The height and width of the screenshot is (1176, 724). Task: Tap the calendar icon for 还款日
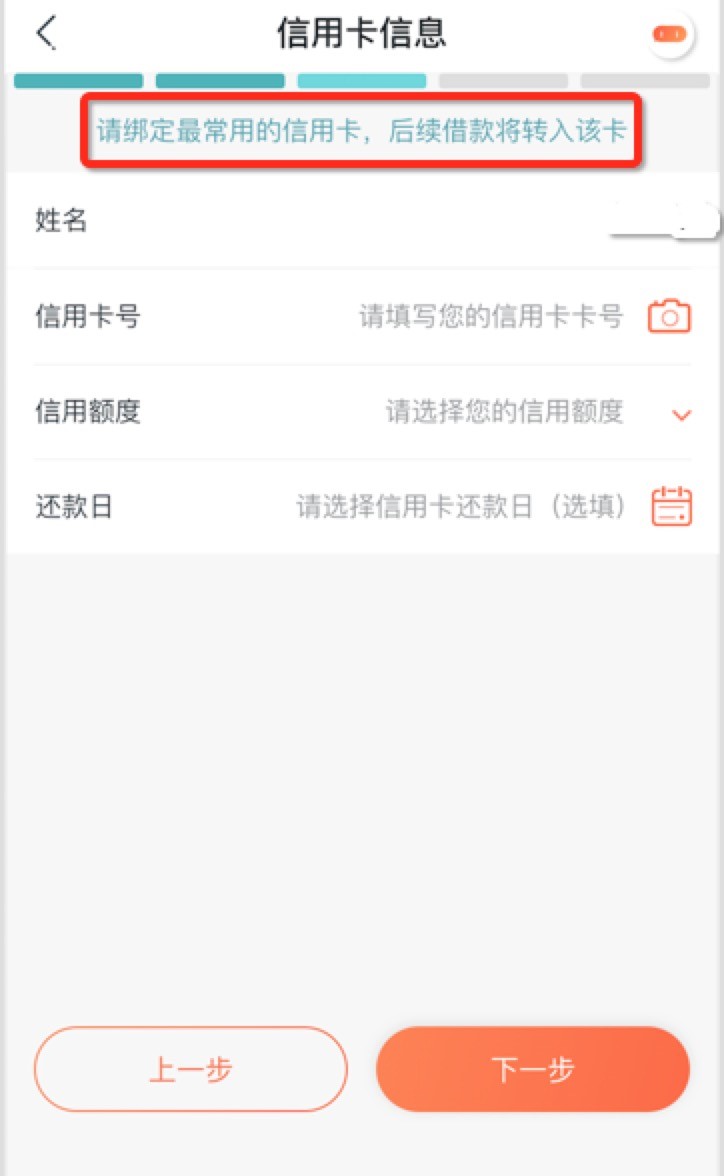pyautogui.click(x=671, y=506)
